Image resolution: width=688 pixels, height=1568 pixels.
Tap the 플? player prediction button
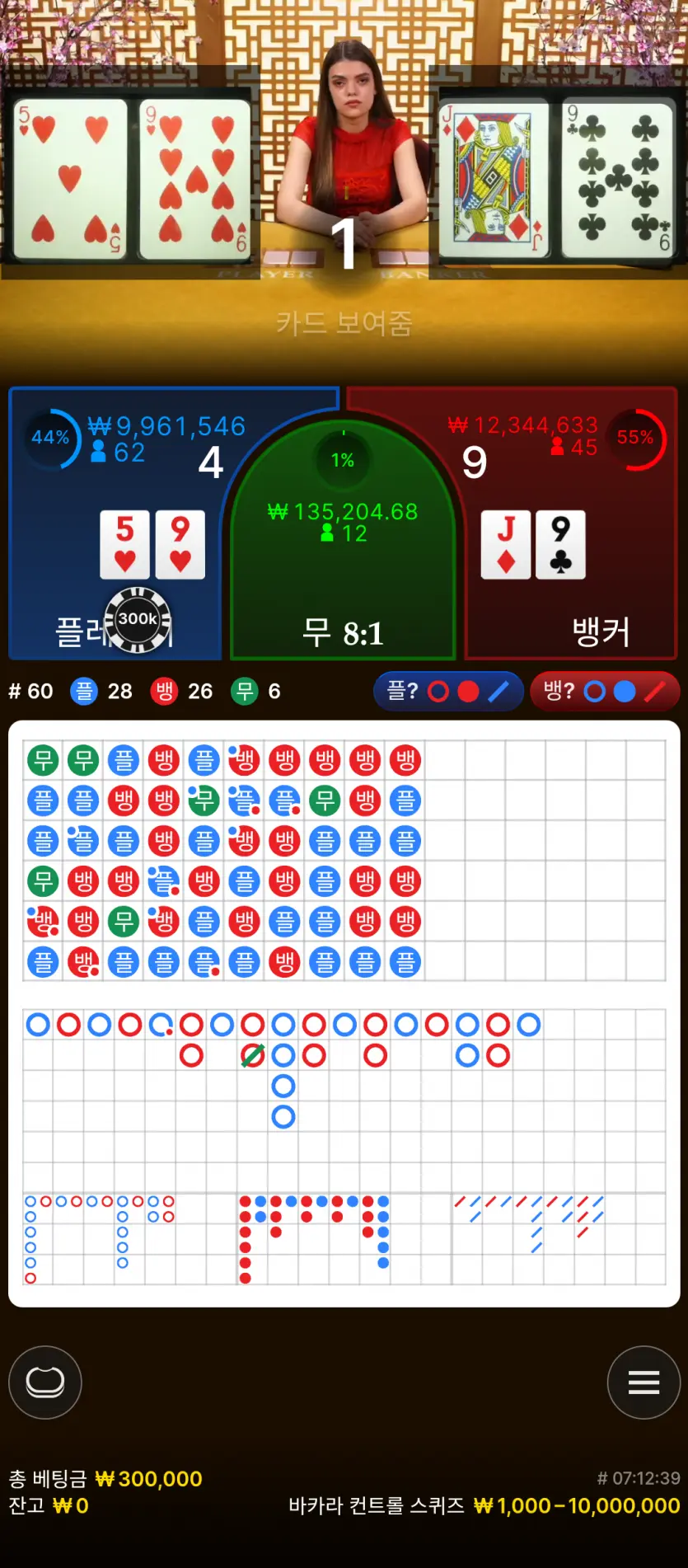click(448, 691)
